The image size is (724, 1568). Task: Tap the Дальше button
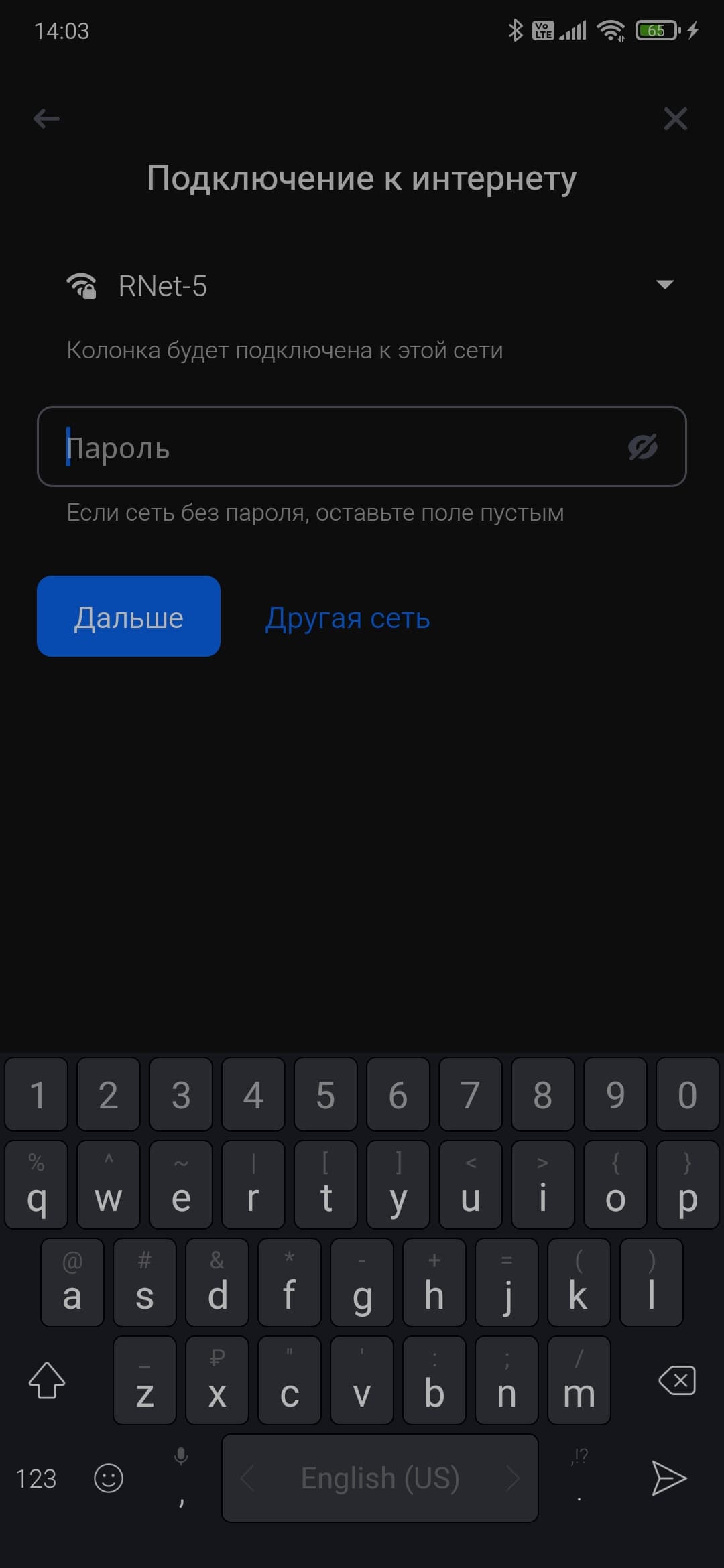pos(129,616)
